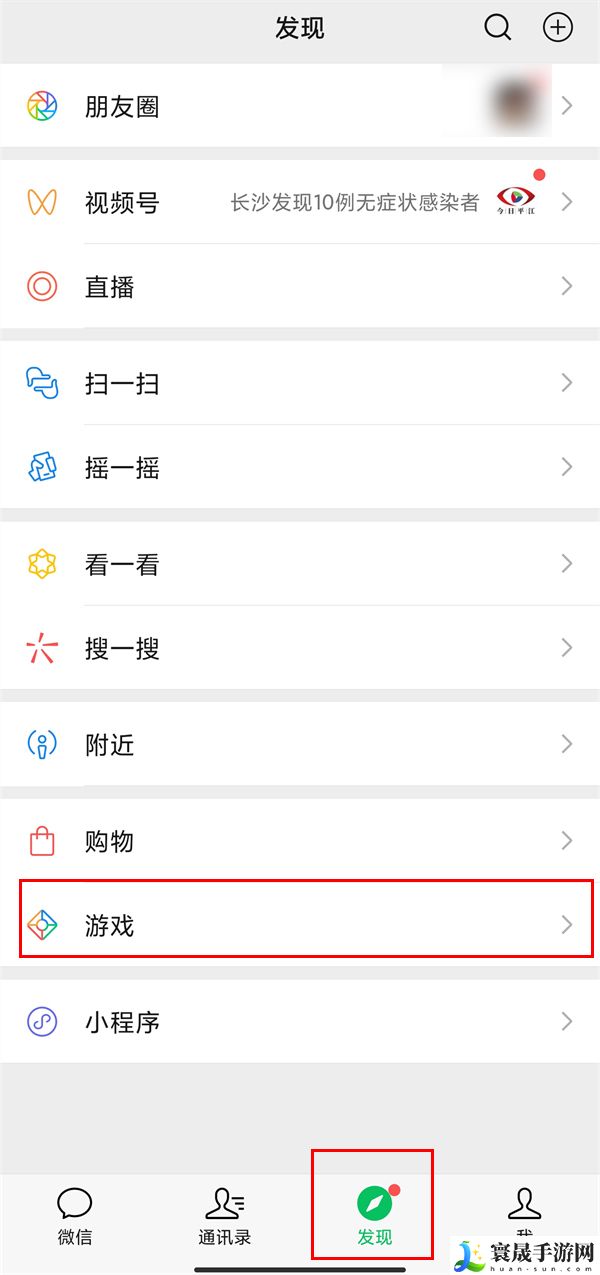
Task: Open 视频号 Channels
Action: pos(300,203)
